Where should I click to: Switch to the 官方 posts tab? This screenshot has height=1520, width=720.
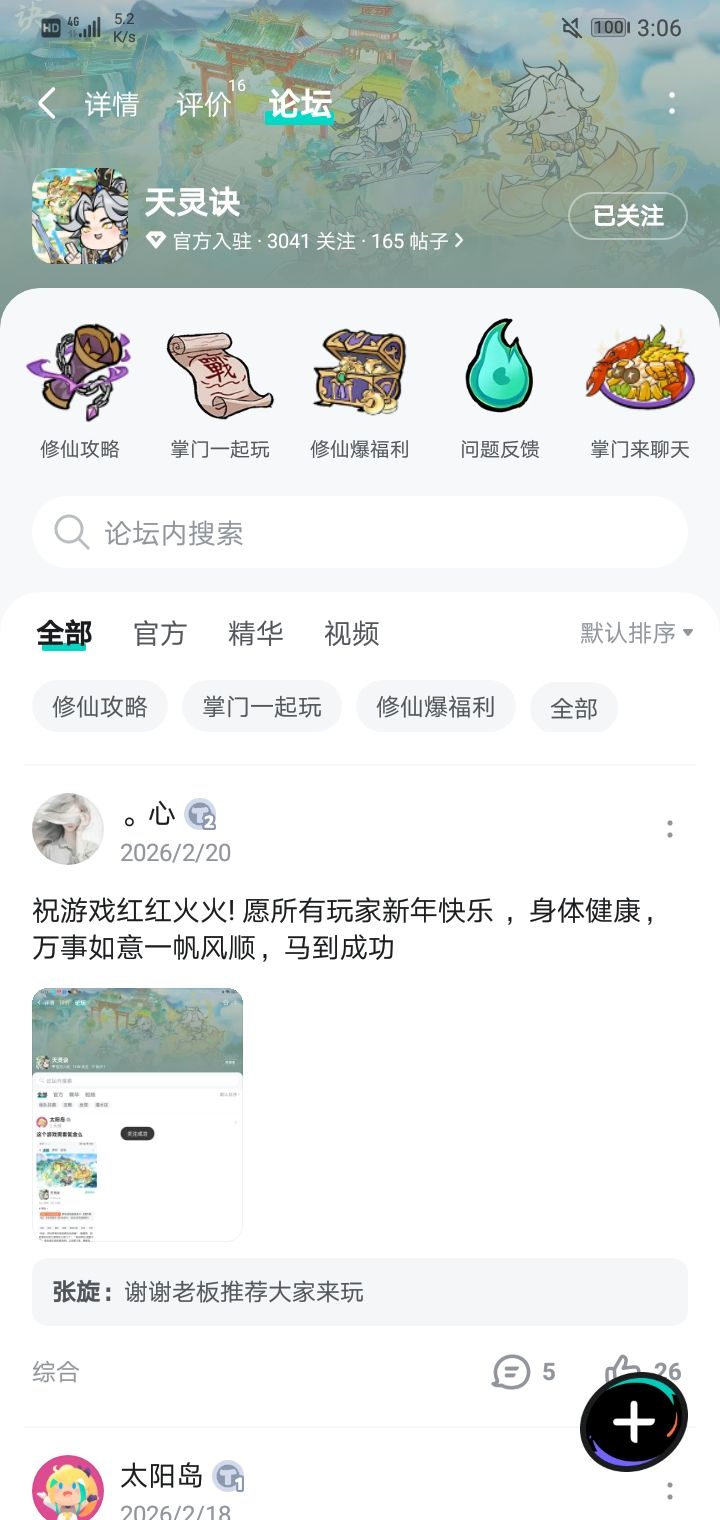160,633
